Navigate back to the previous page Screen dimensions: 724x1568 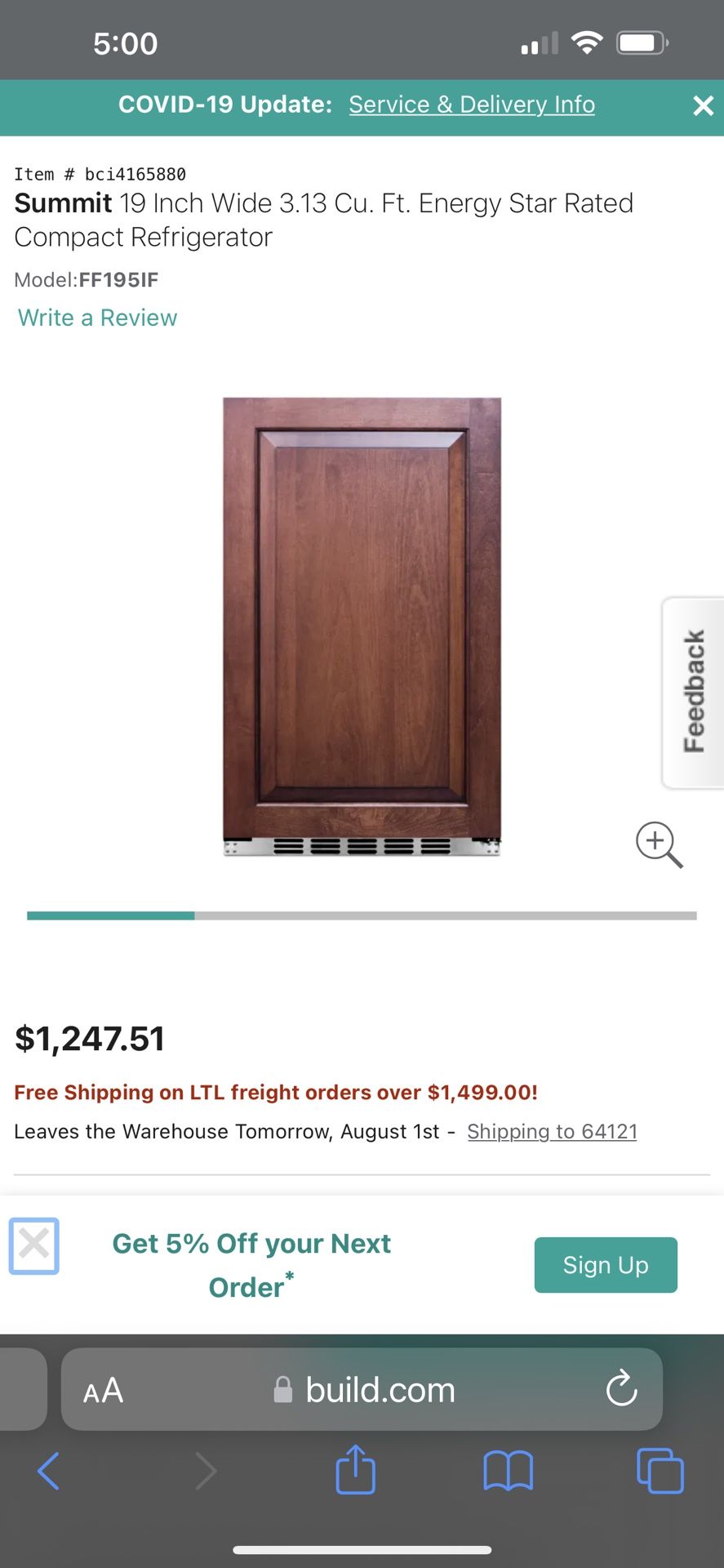coord(48,1470)
